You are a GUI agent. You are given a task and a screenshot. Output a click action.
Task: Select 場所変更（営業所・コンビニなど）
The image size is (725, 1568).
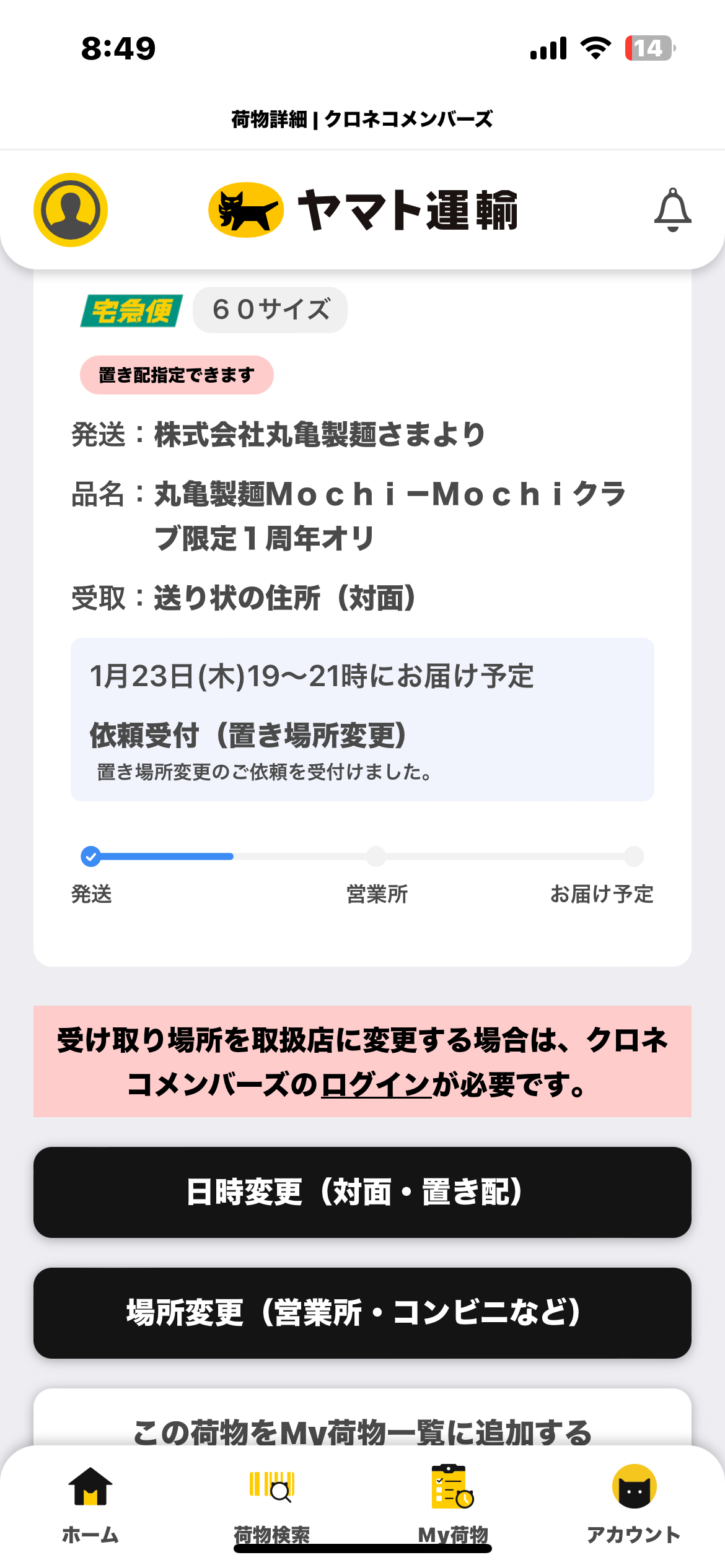362,1313
